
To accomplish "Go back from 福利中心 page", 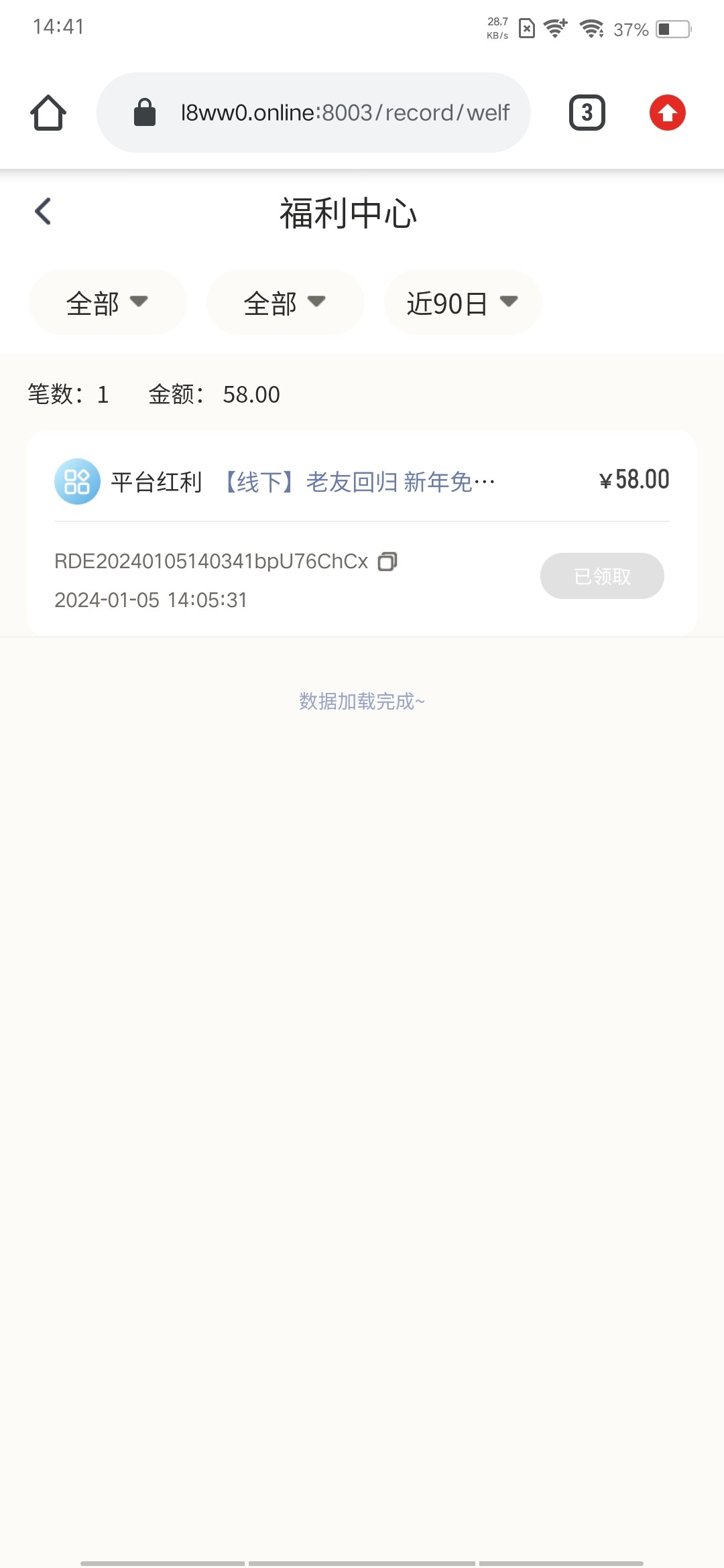I will [43, 212].
